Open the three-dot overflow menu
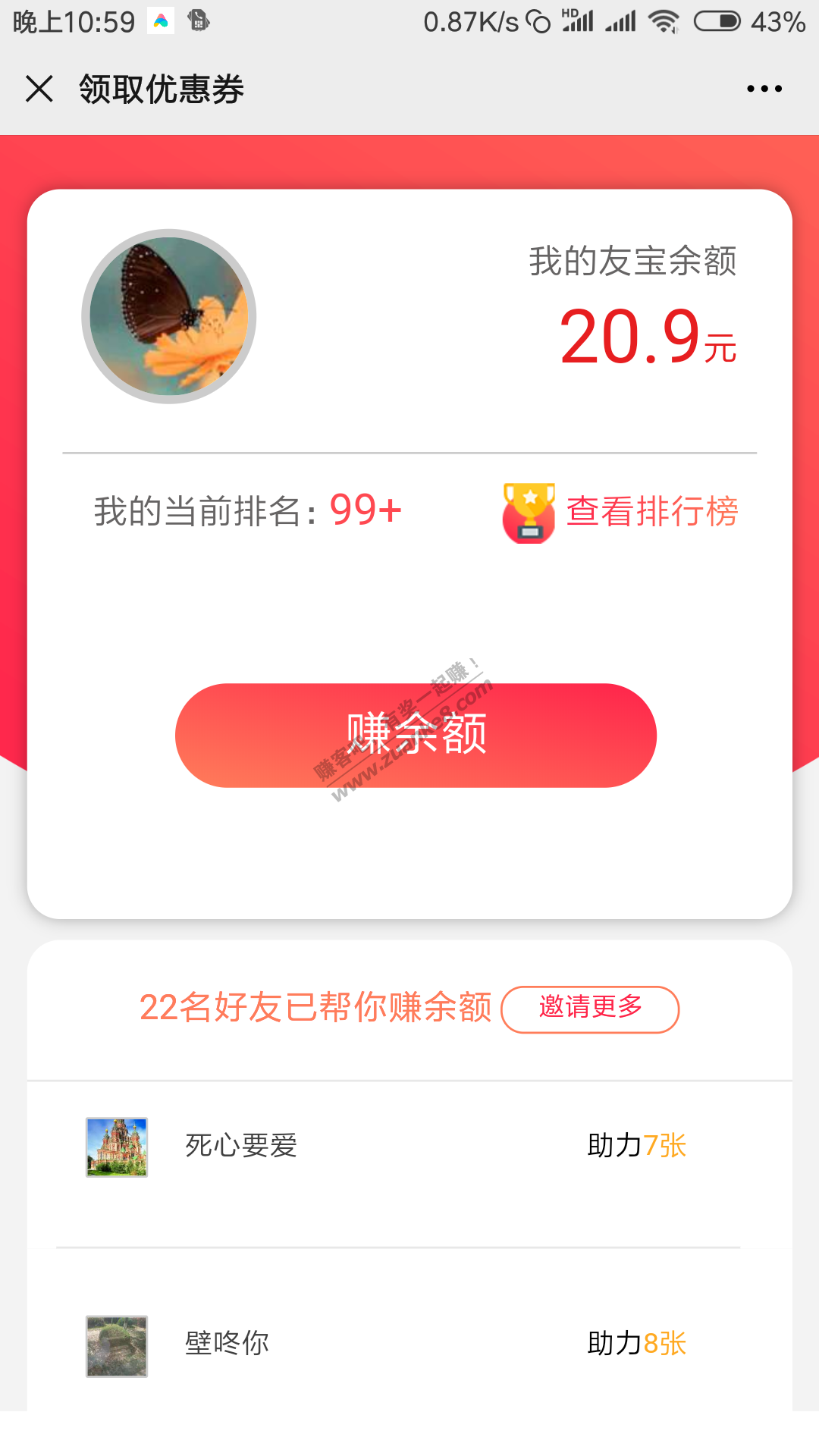The image size is (819, 1456). pos(764,89)
